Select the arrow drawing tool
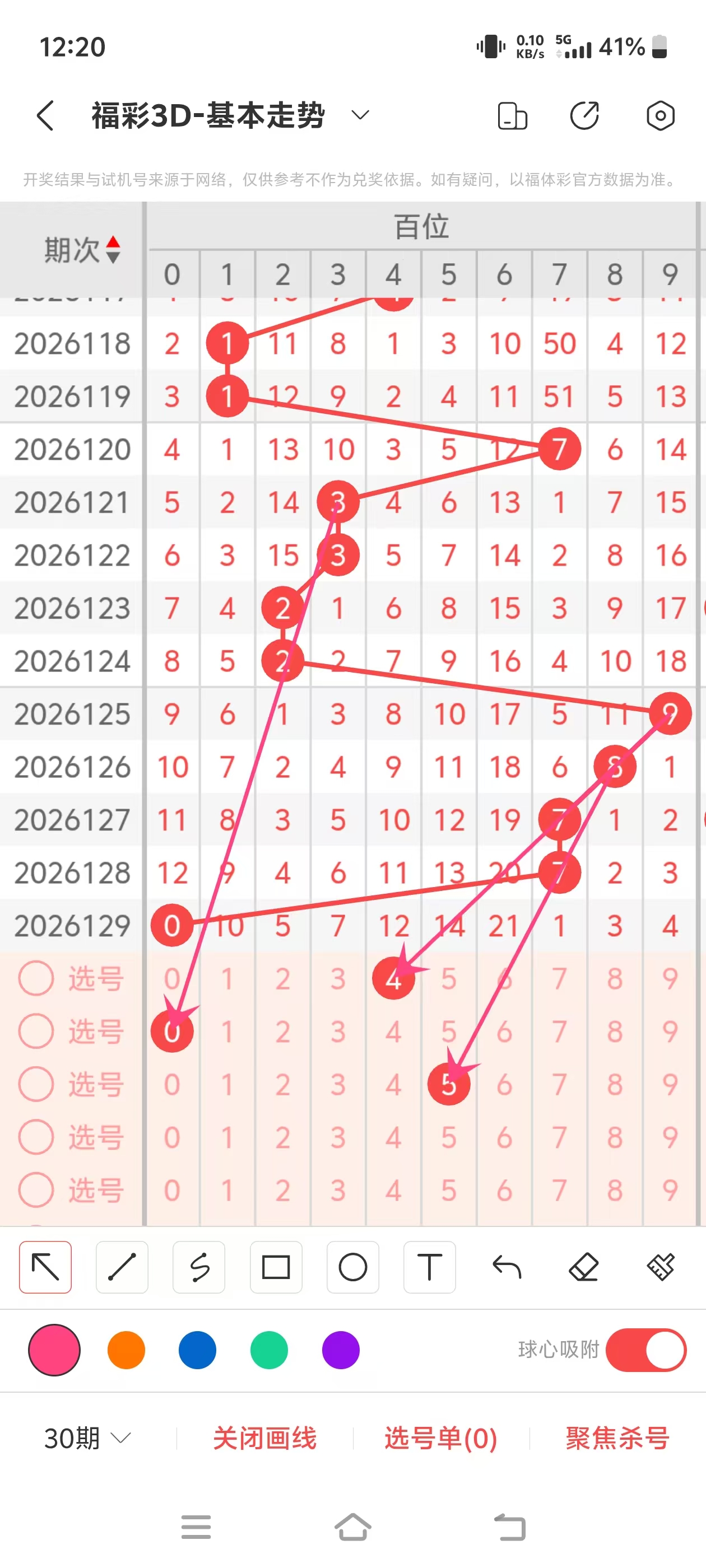This screenshot has height=1568, width=706. pyautogui.click(x=46, y=1267)
